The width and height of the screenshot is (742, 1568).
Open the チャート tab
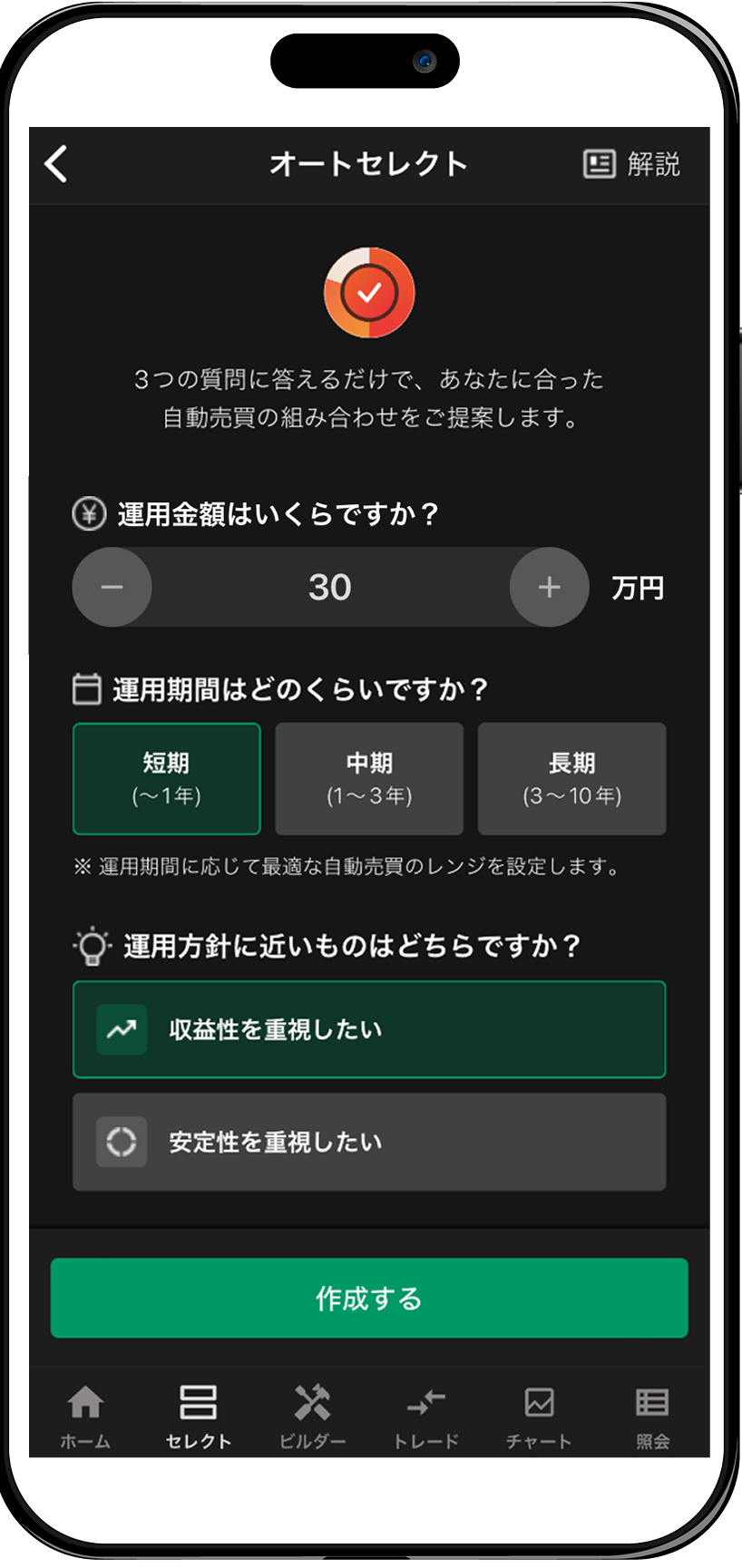coord(539,1417)
